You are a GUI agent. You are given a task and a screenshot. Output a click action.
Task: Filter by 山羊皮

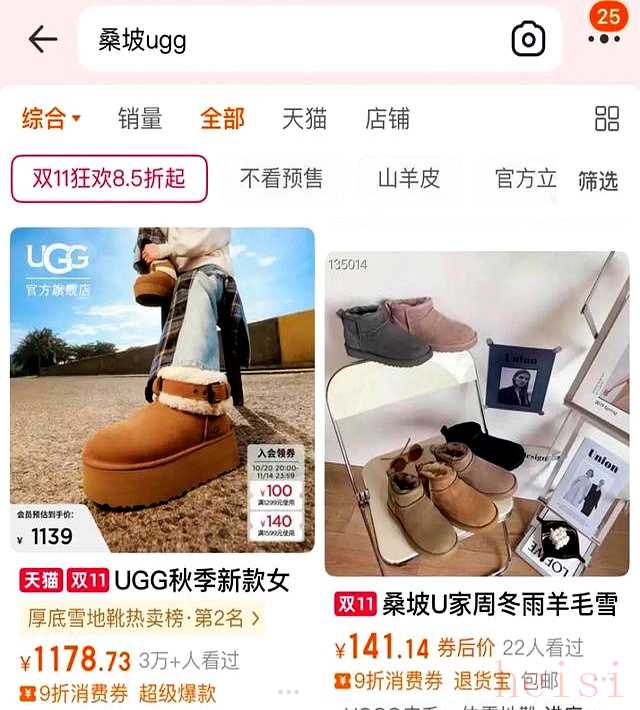[408, 179]
